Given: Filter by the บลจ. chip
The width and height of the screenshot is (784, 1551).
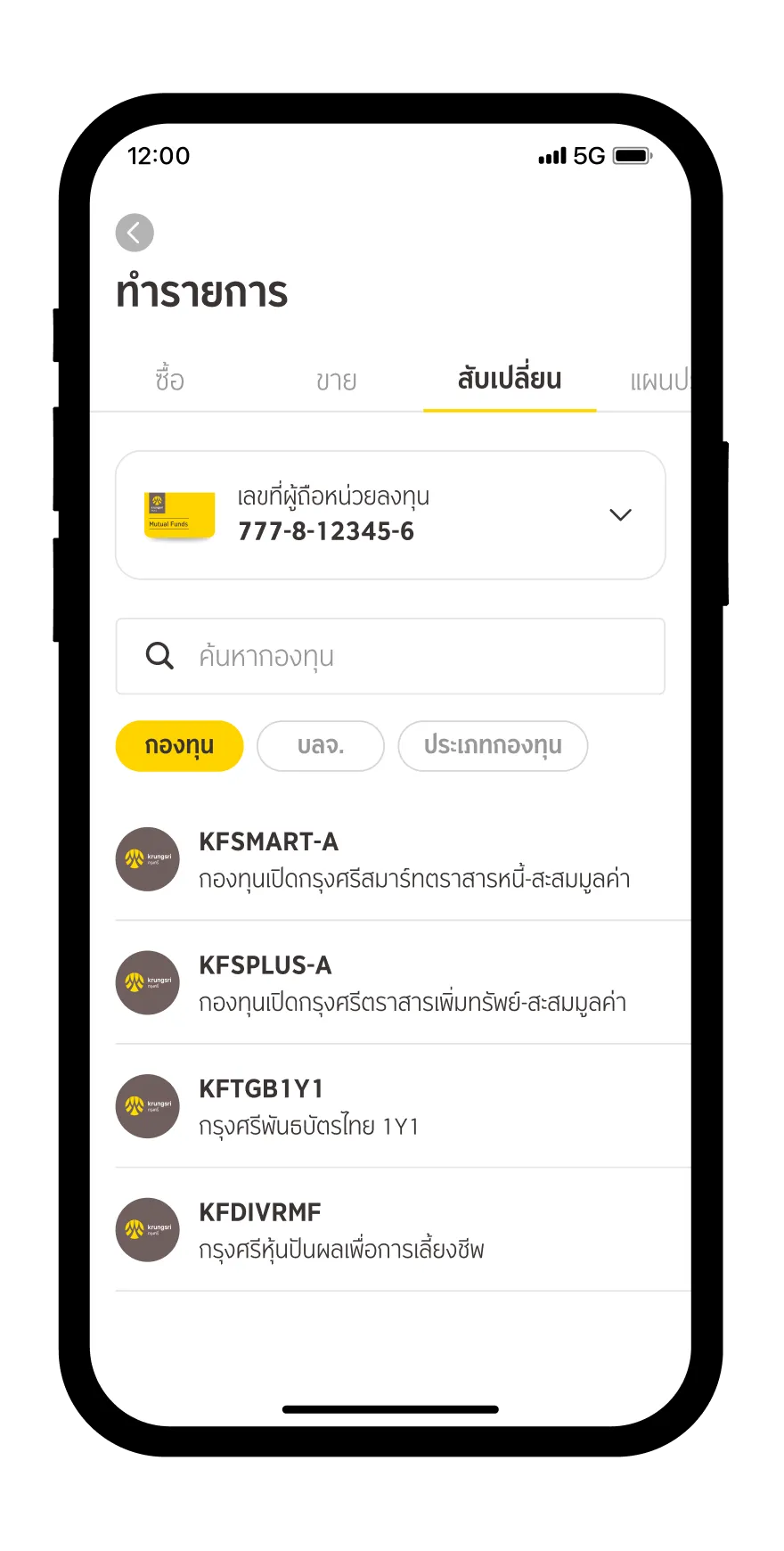Looking at the screenshot, I should [321, 746].
